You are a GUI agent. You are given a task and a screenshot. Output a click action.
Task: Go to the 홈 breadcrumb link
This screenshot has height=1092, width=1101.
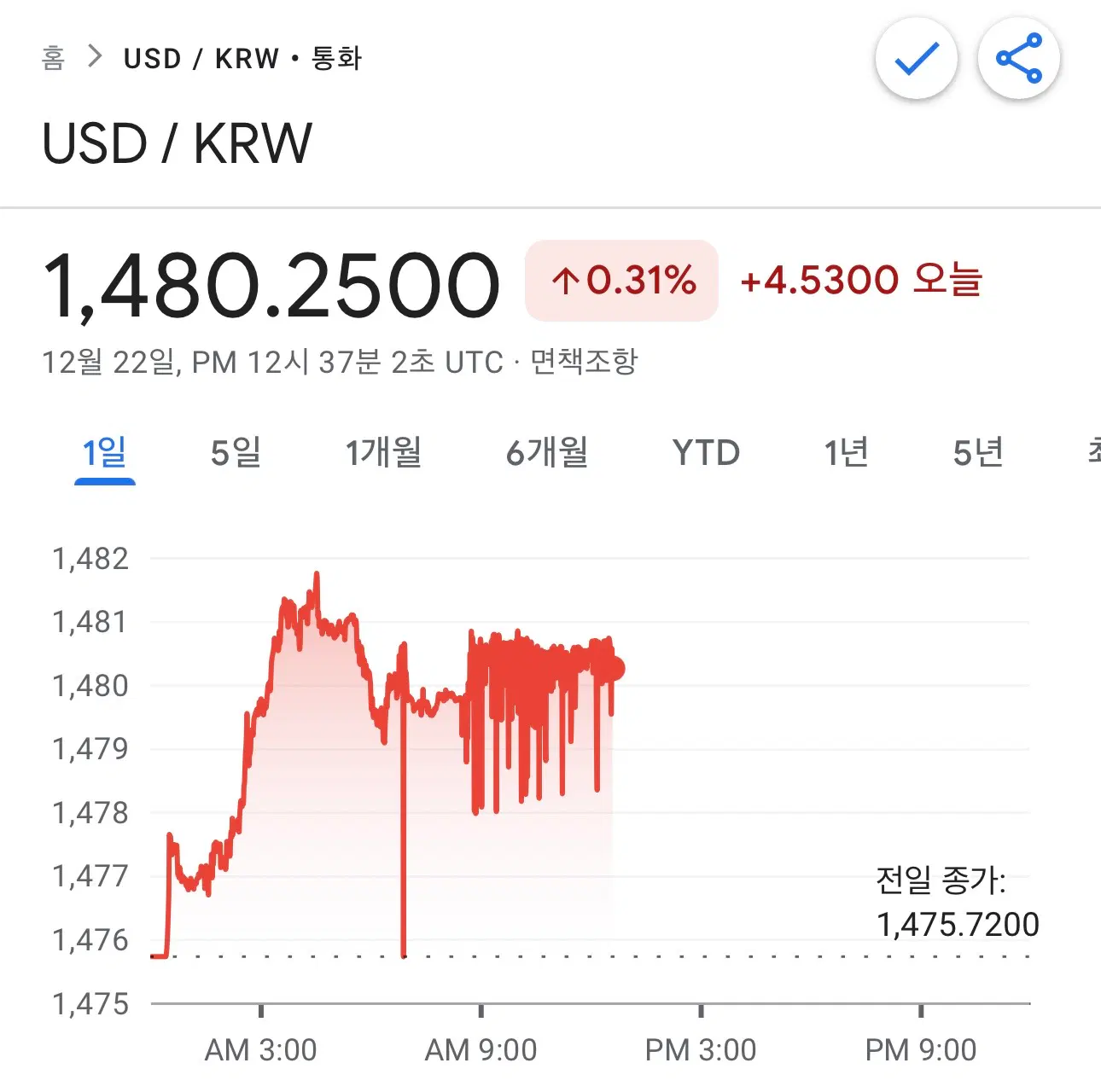pyautogui.click(x=53, y=58)
